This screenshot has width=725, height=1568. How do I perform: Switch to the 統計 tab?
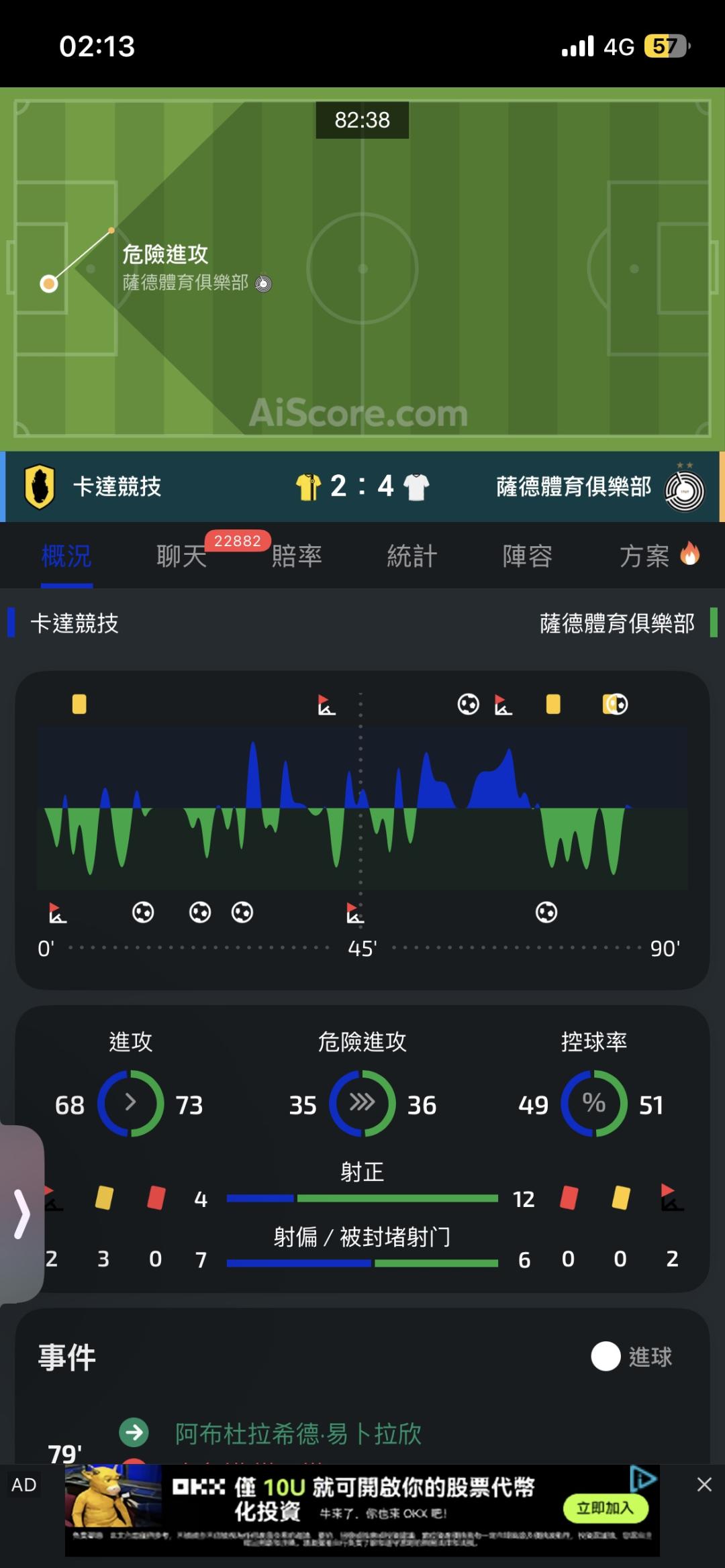[x=412, y=556]
